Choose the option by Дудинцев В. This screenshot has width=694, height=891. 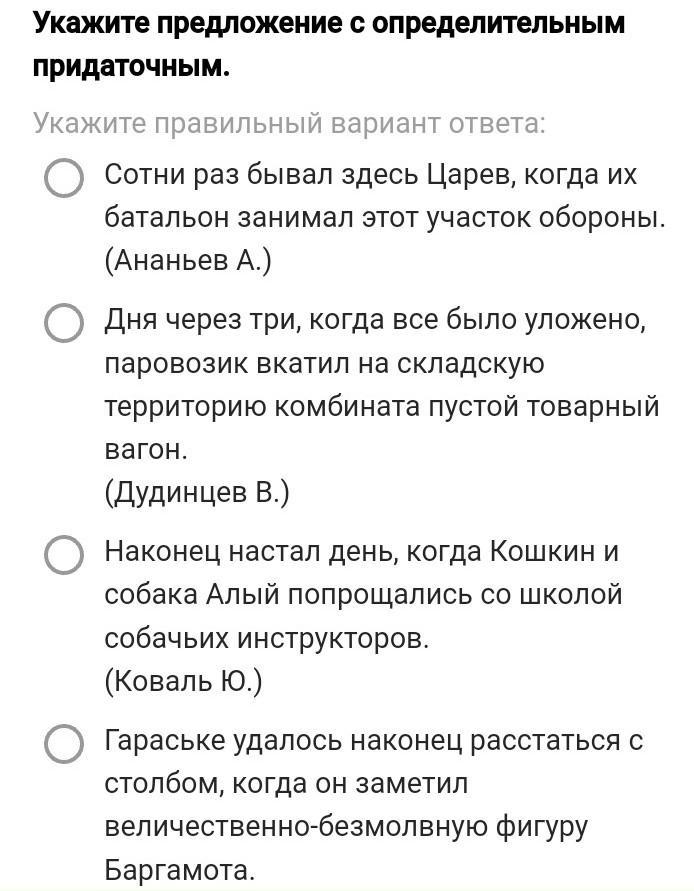(x=64, y=323)
